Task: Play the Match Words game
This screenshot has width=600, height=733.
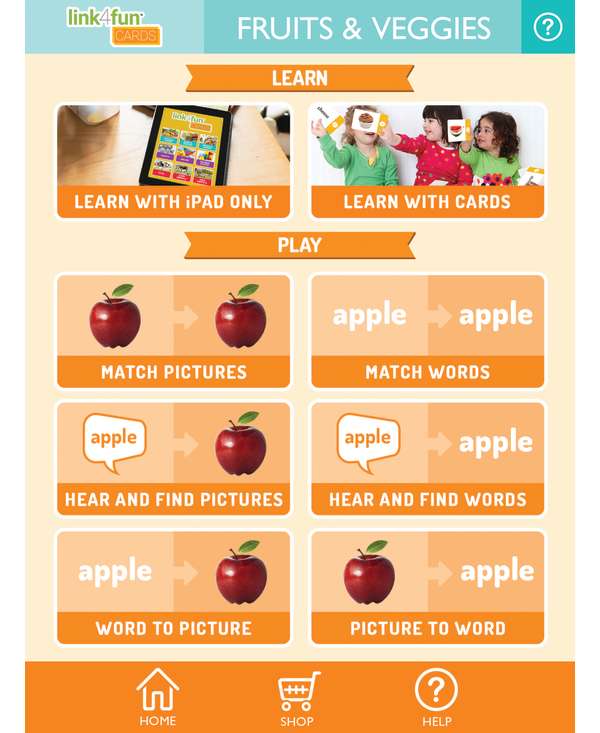Action: 427,330
